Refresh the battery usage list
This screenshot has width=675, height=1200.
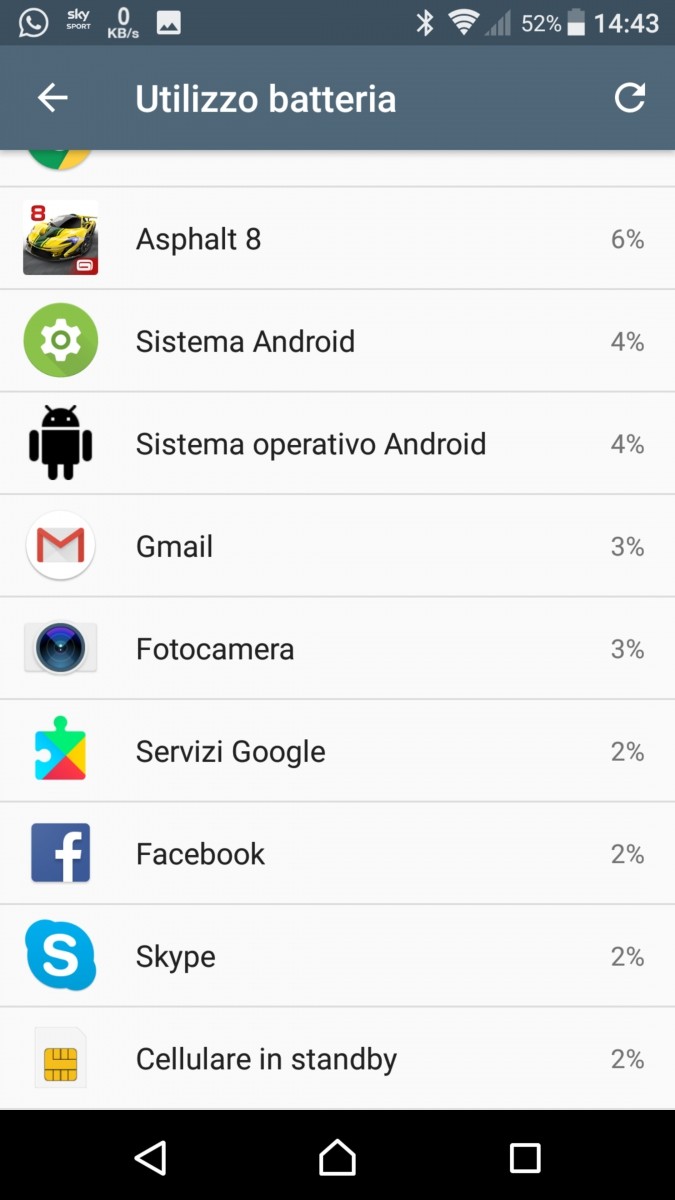(x=629, y=98)
